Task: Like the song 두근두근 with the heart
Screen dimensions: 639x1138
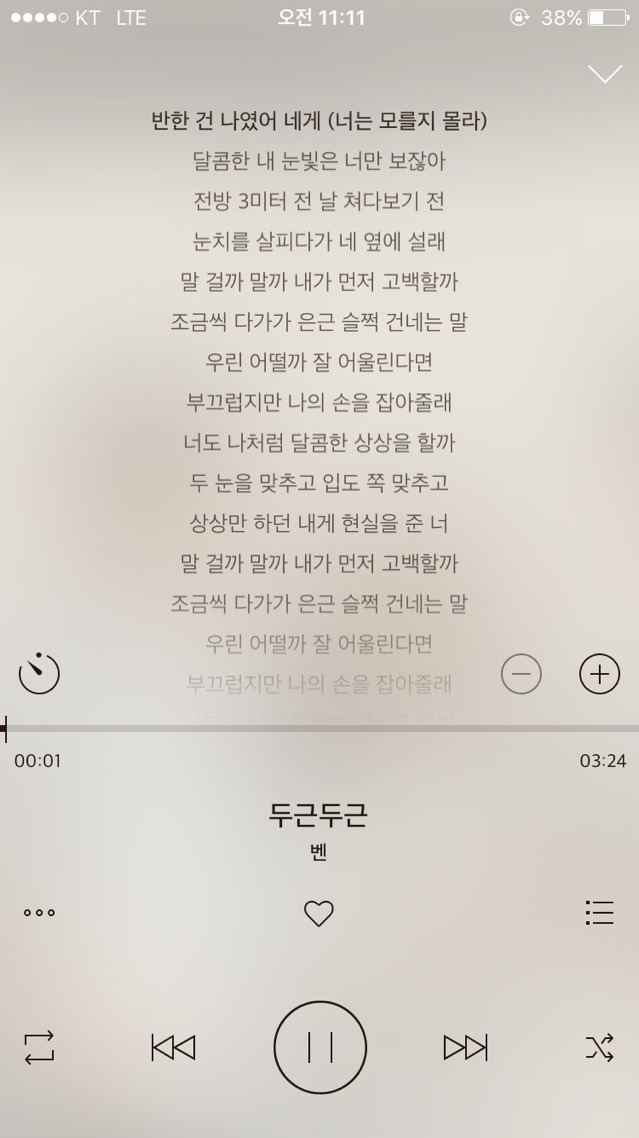Action: point(319,913)
